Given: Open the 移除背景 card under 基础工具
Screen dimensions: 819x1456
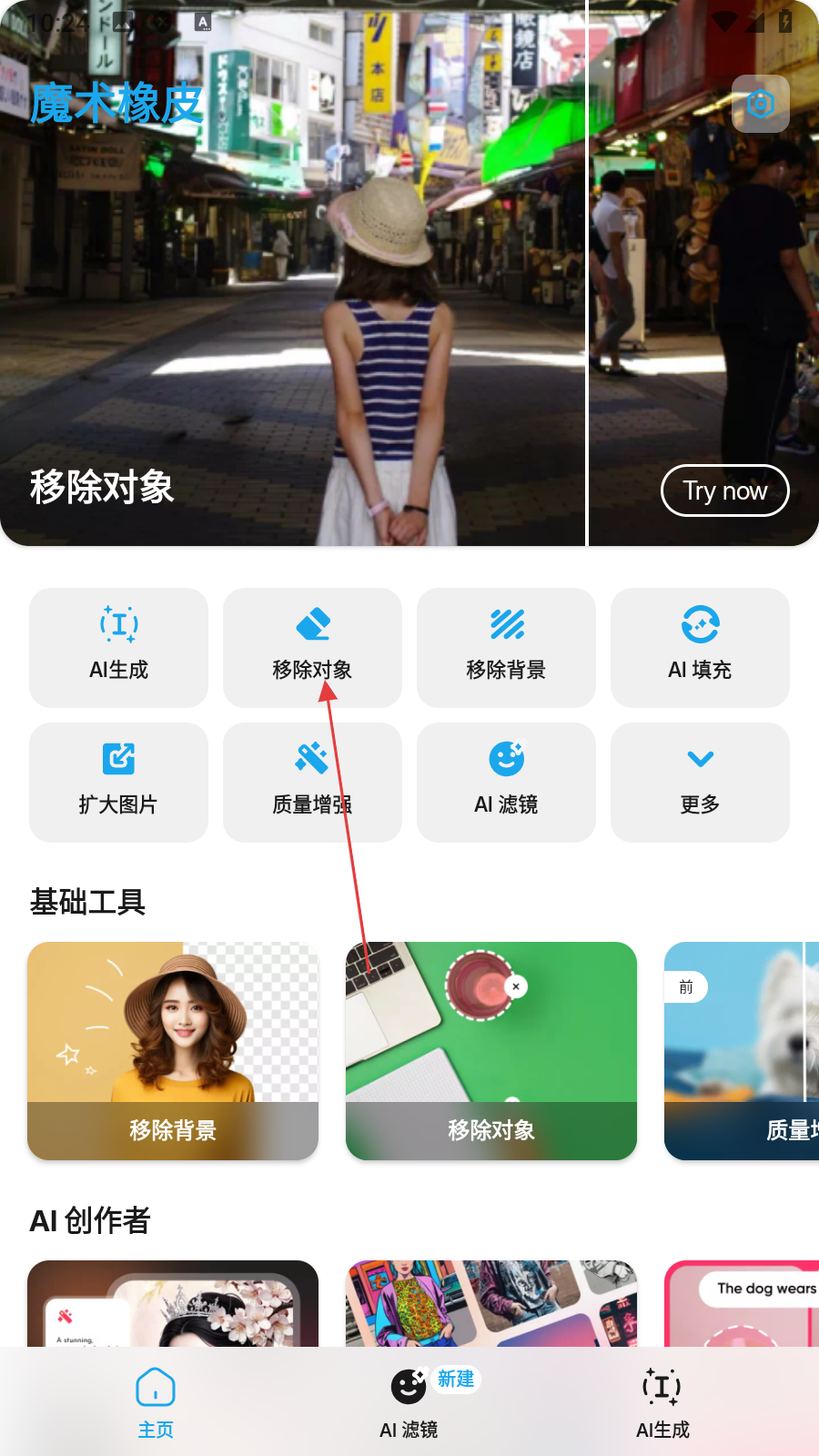Looking at the screenshot, I should (173, 1050).
